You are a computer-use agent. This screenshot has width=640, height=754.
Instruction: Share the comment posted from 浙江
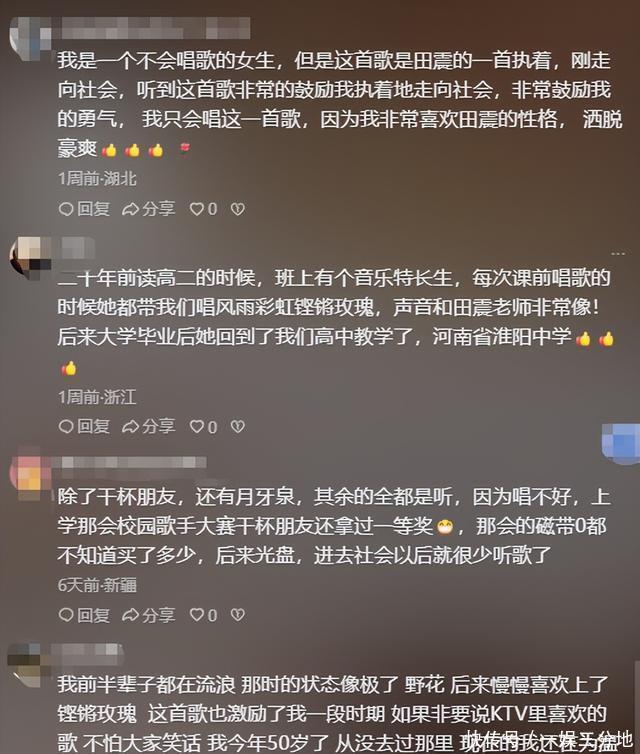coord(148,427)
